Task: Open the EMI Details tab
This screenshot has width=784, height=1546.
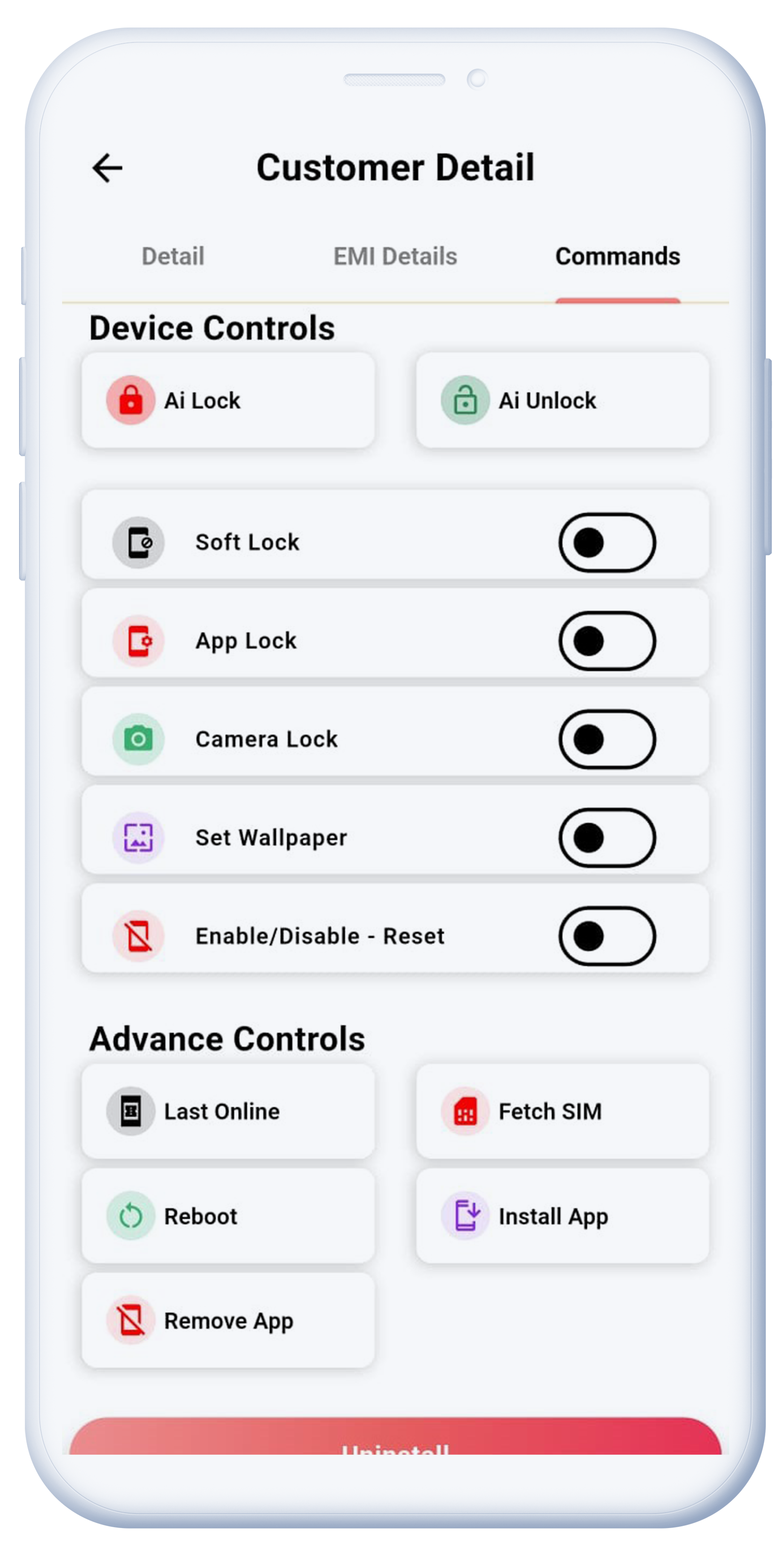Action: [395, 256]
